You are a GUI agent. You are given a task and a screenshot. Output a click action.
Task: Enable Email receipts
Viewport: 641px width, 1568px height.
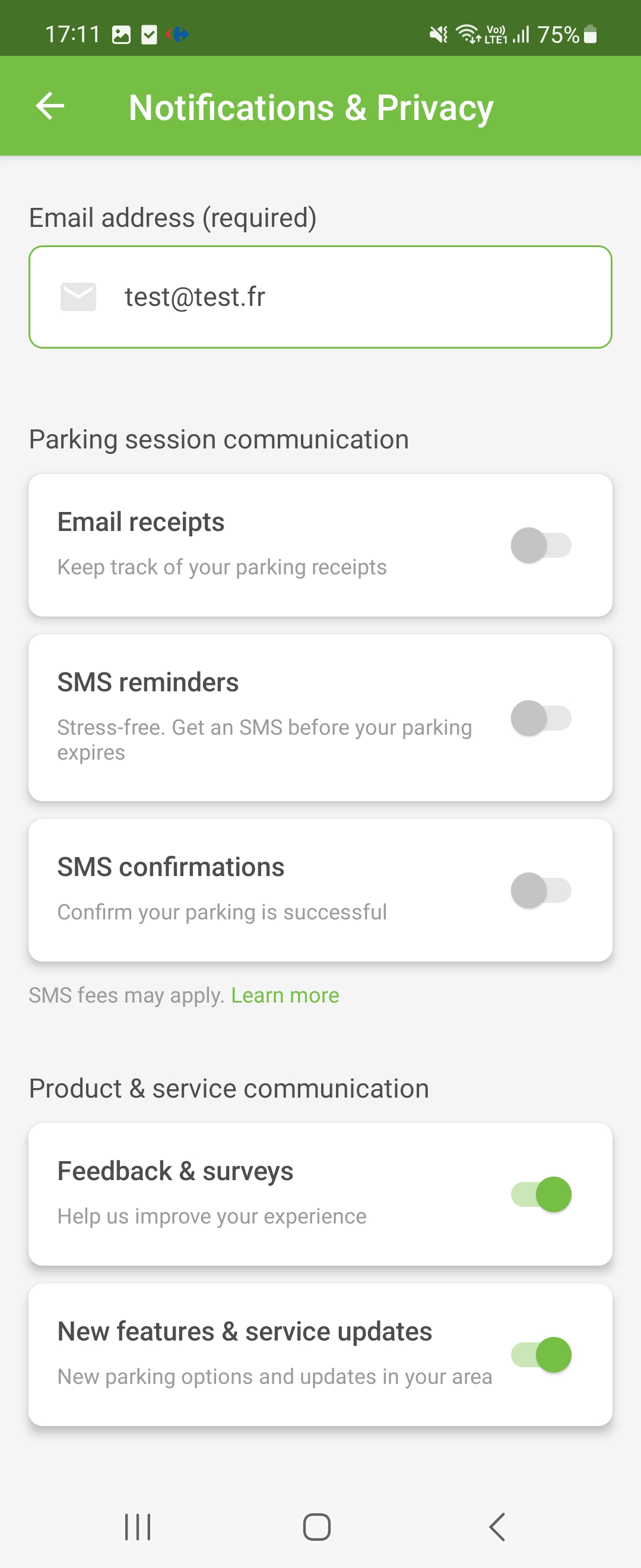click(x=541, y=545)
